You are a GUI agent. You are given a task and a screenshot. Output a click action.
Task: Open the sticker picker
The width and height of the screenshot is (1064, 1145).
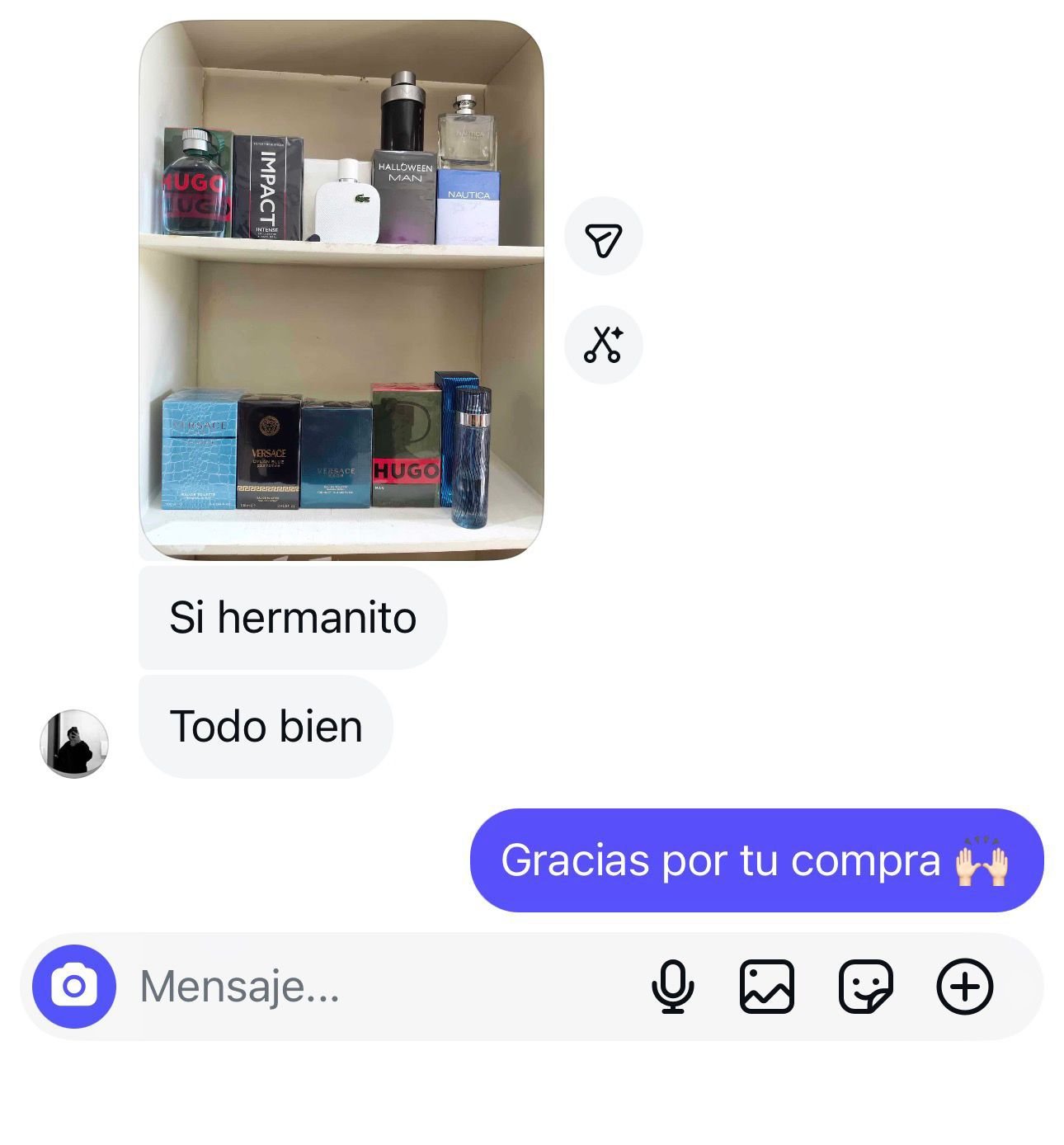[x=865, y=986]
